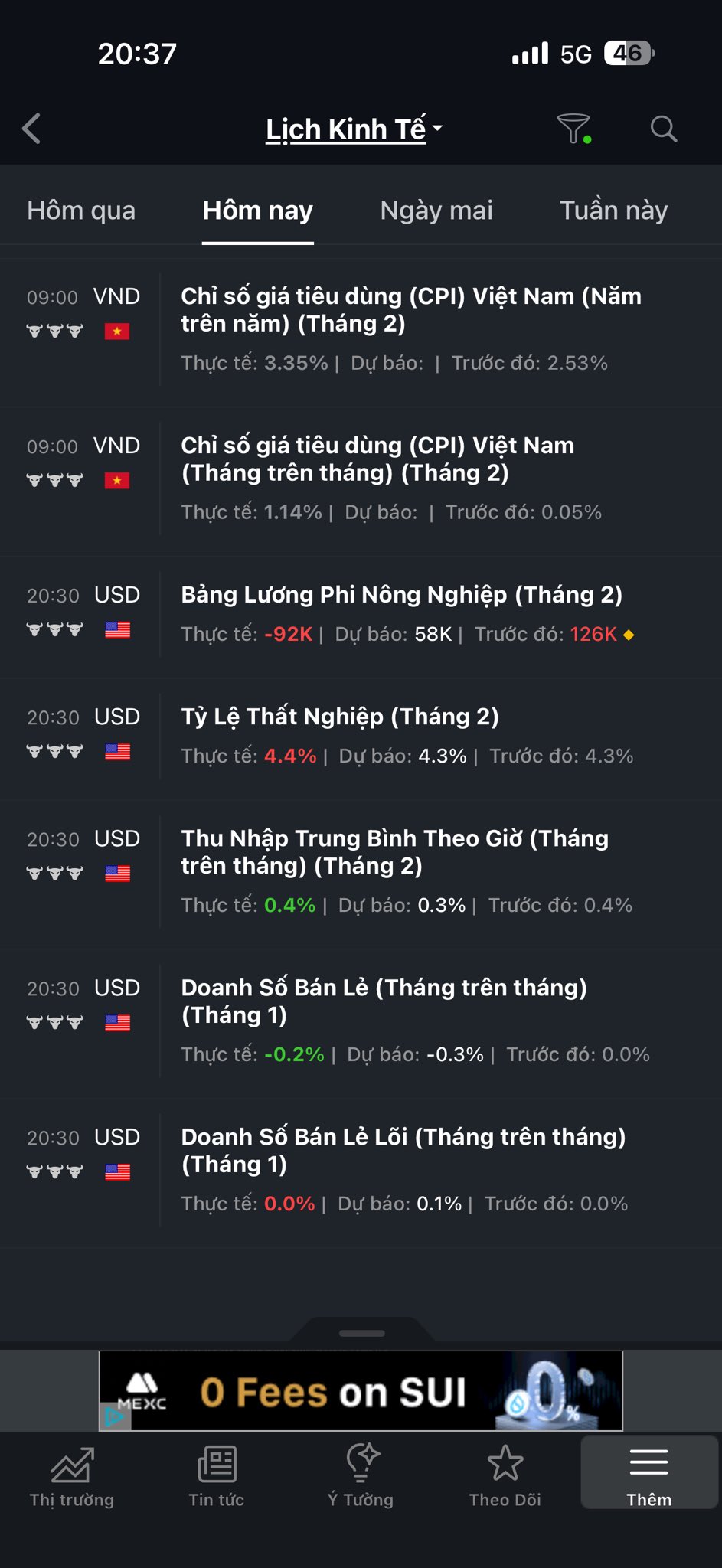
Task: Switch to the Hôm qua tab
Action: (x=81, y=211)
